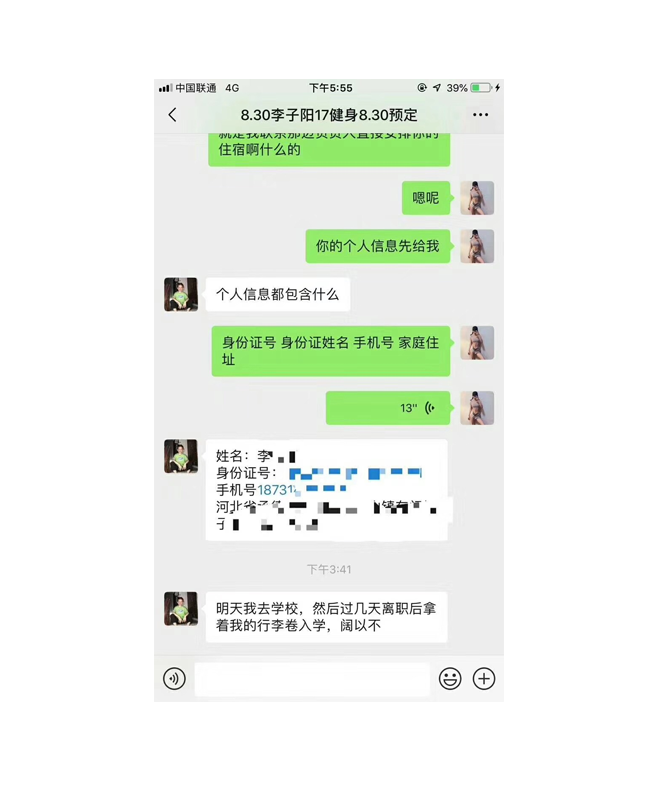650x786 pixels.
Task: Open the chat info overflow menu
Action: (480, 115)
